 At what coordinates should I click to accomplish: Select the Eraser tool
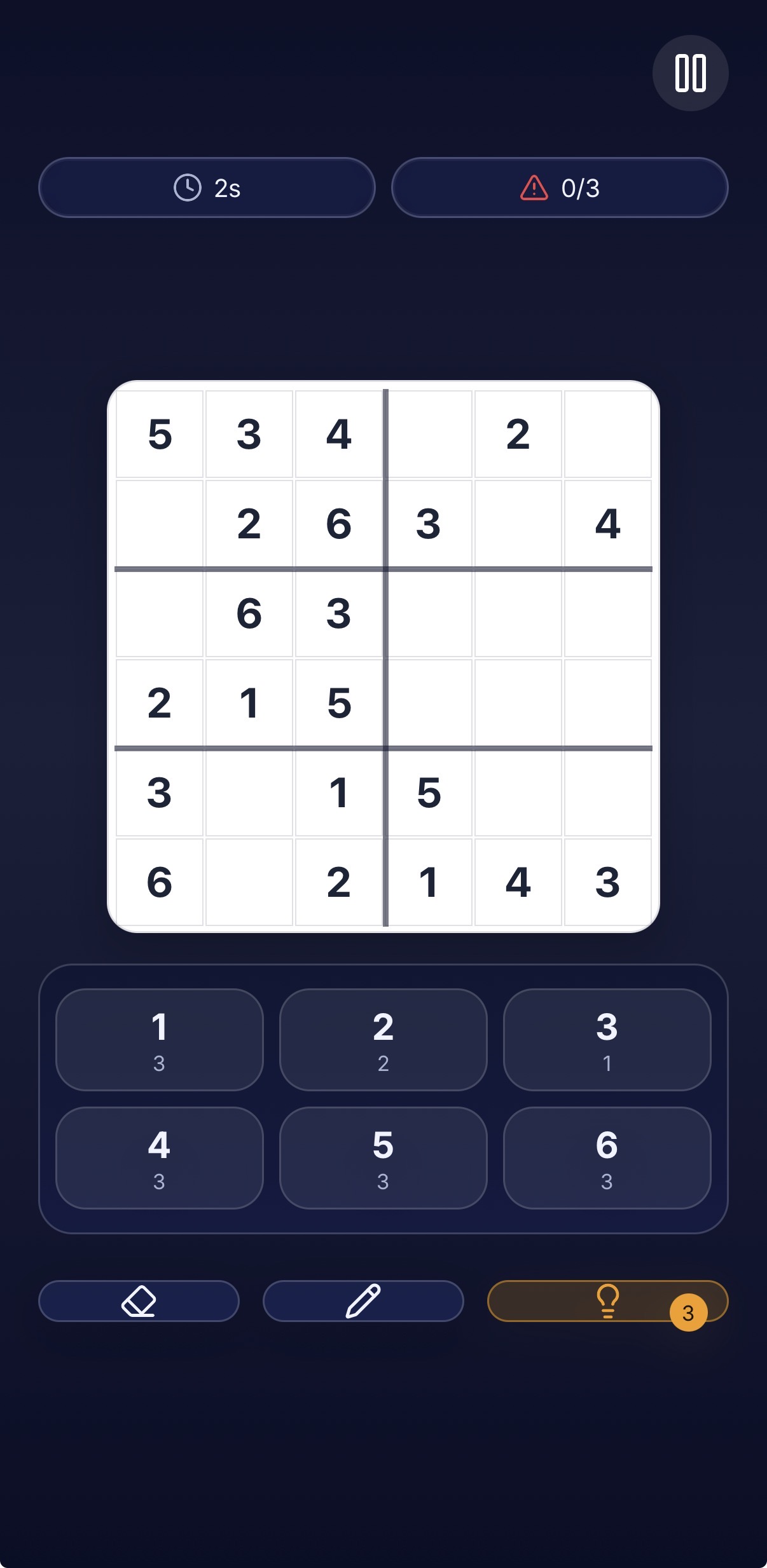pyautogui.click(x=139, y=1300)
